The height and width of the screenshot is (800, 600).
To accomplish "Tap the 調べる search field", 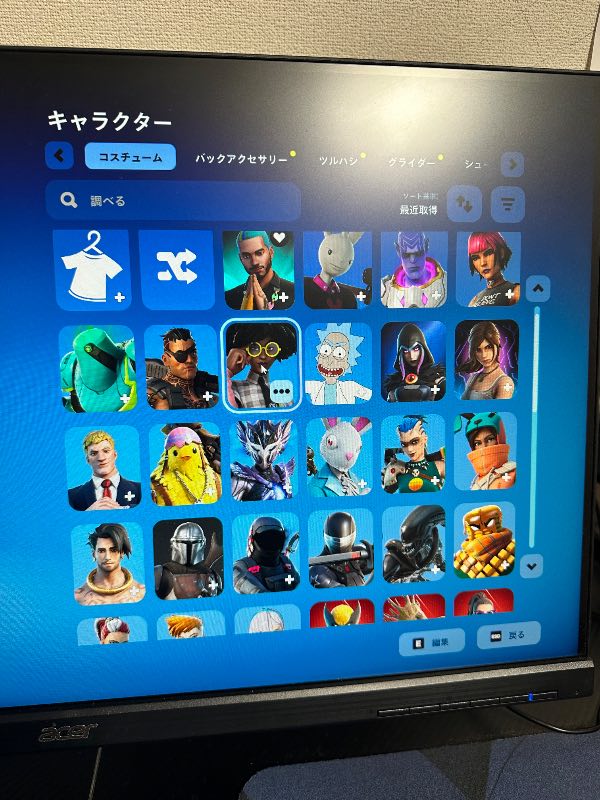I will 173,200.
